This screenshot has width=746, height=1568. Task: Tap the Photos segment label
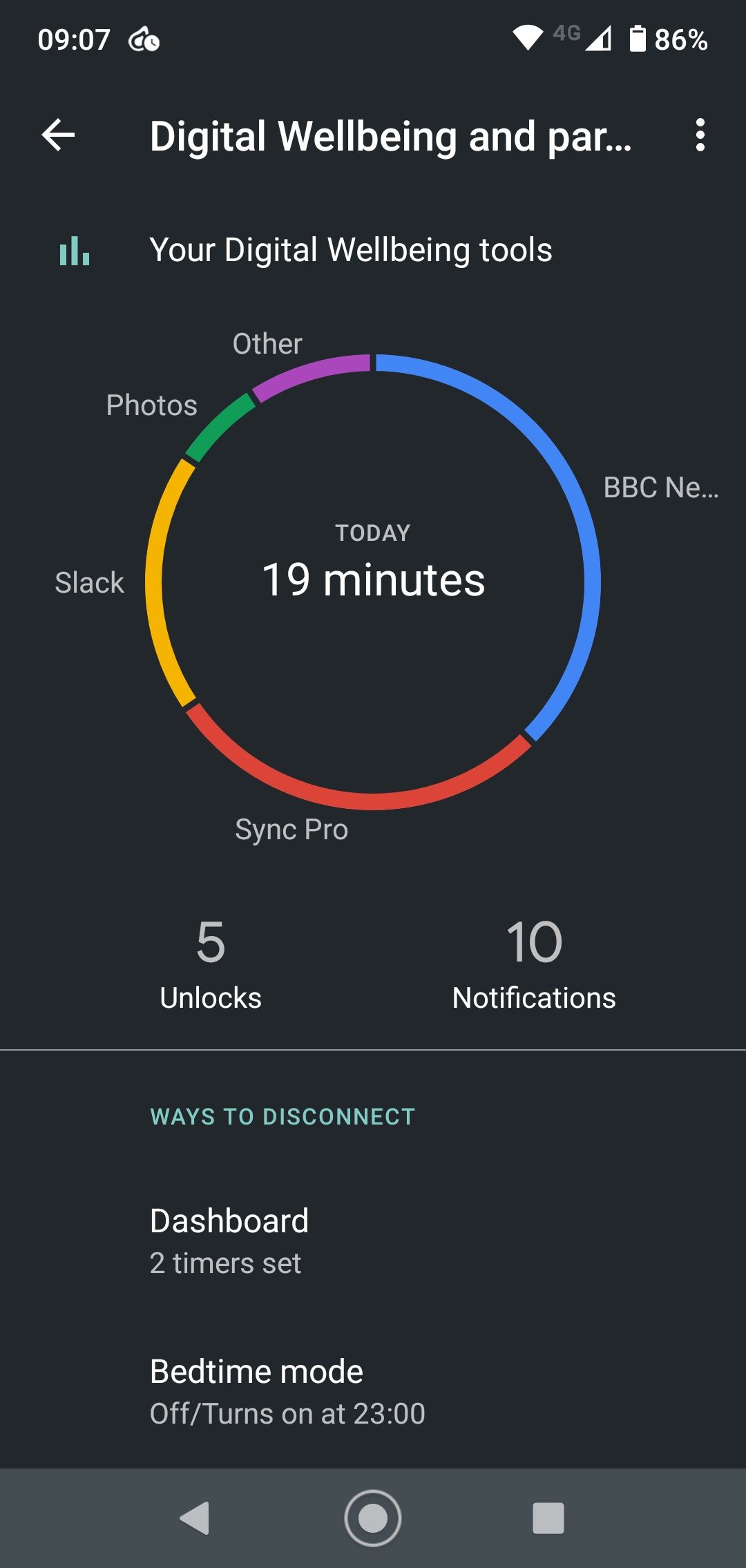[x=151, y=405]
